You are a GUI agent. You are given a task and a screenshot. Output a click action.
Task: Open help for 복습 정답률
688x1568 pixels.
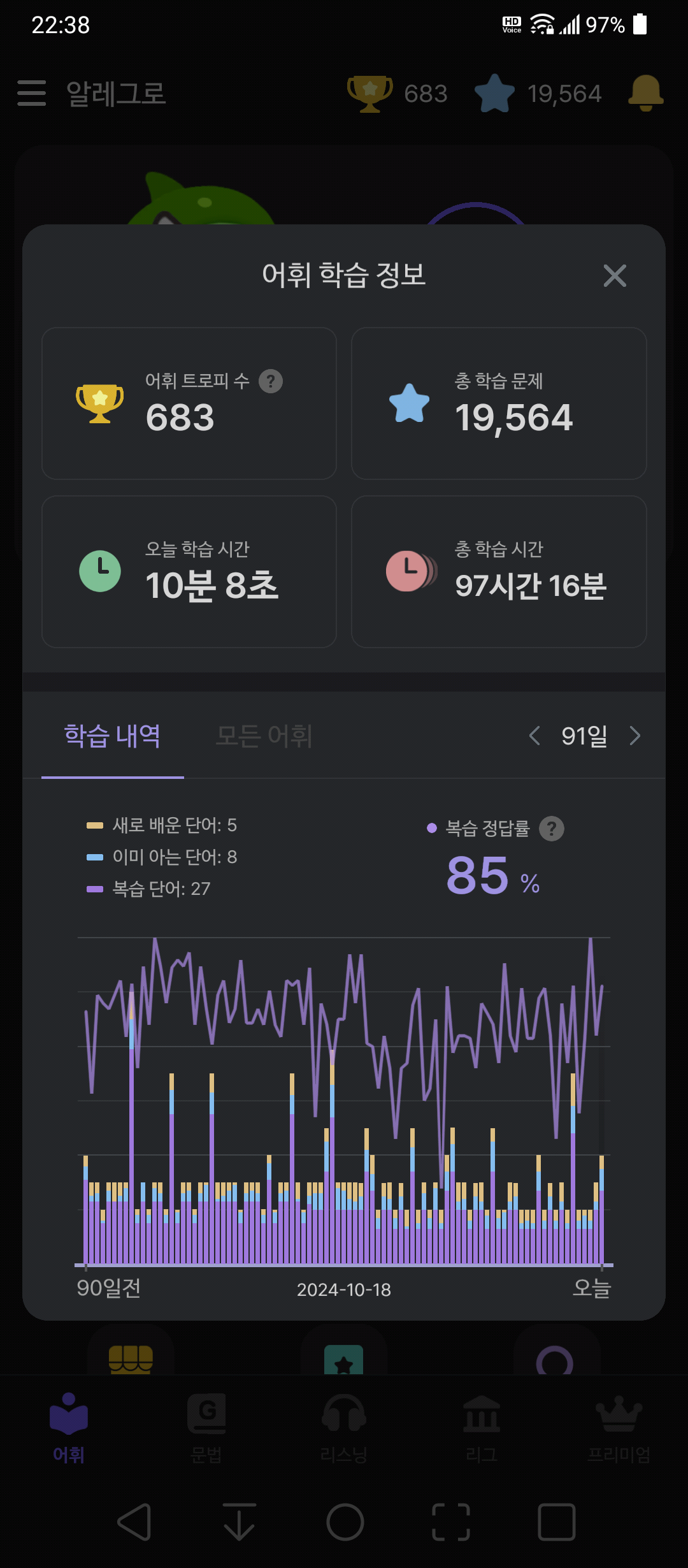tap(552, 829)
